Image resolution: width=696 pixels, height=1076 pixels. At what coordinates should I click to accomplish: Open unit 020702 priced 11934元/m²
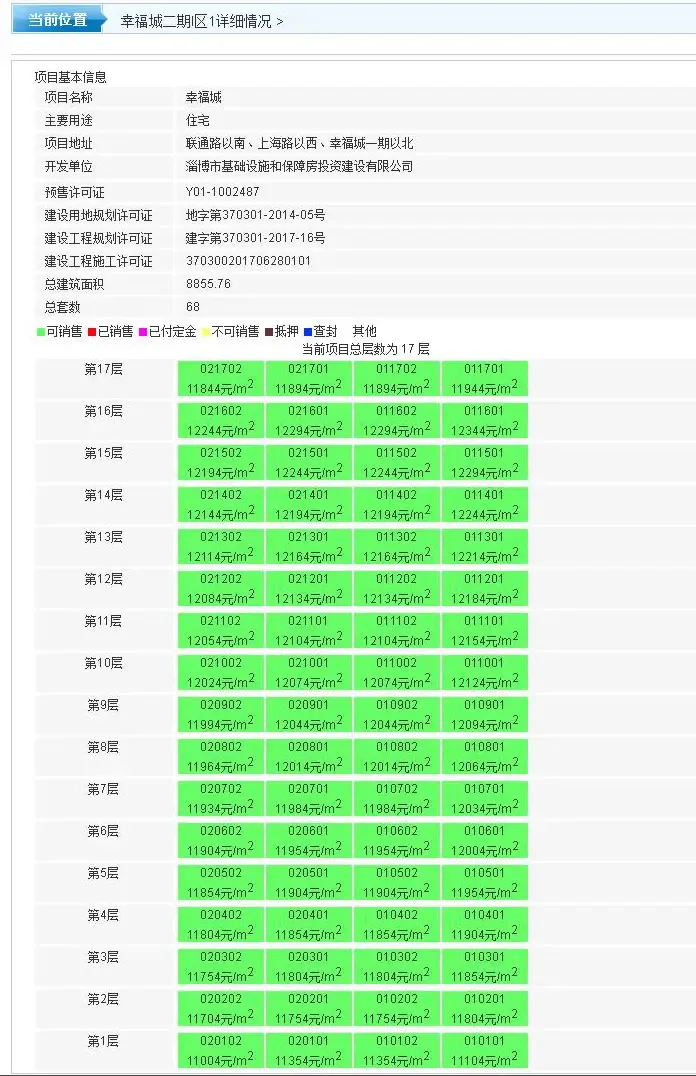pyautogui.click(x=221, y=798)
